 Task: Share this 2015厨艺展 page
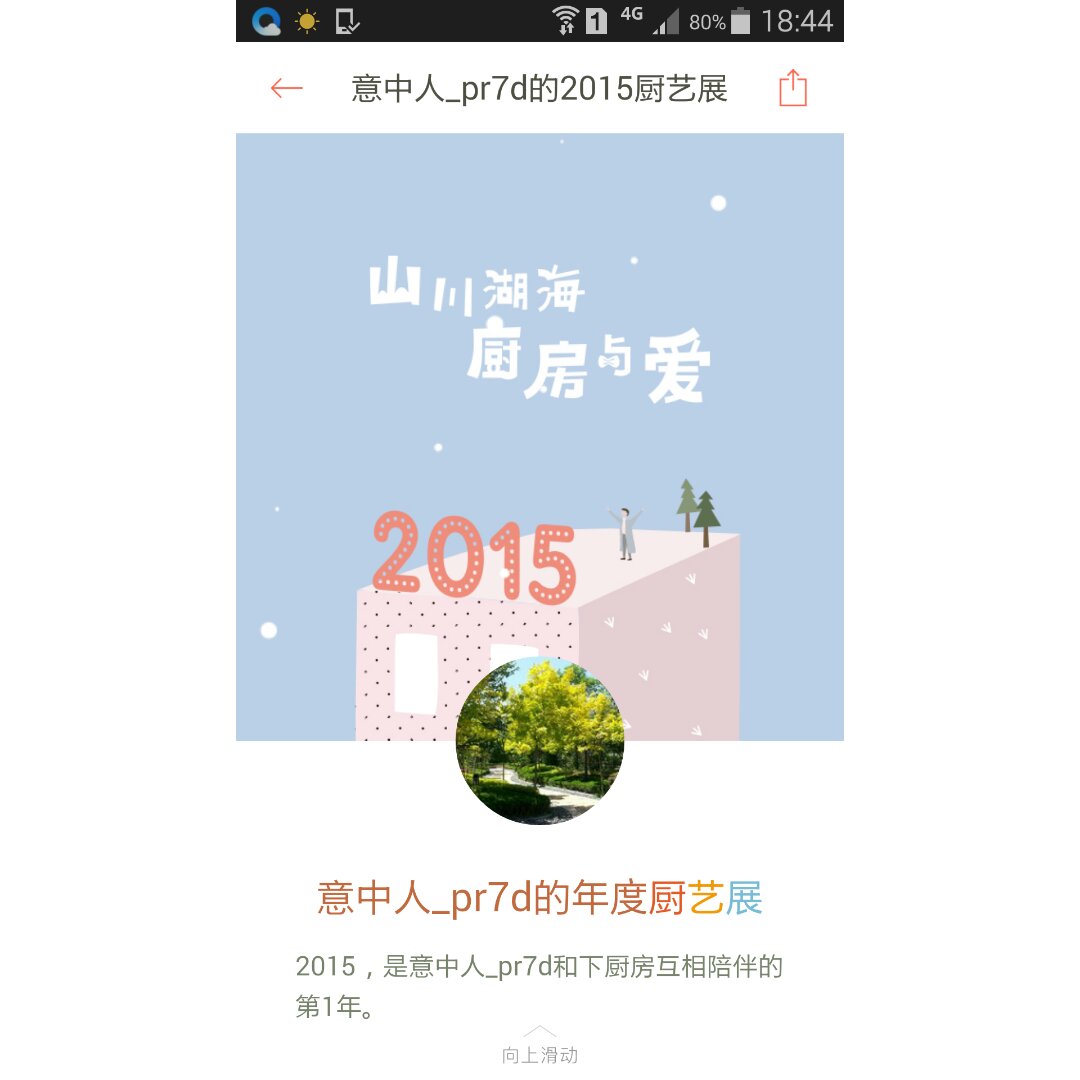(x=792, y=88)
